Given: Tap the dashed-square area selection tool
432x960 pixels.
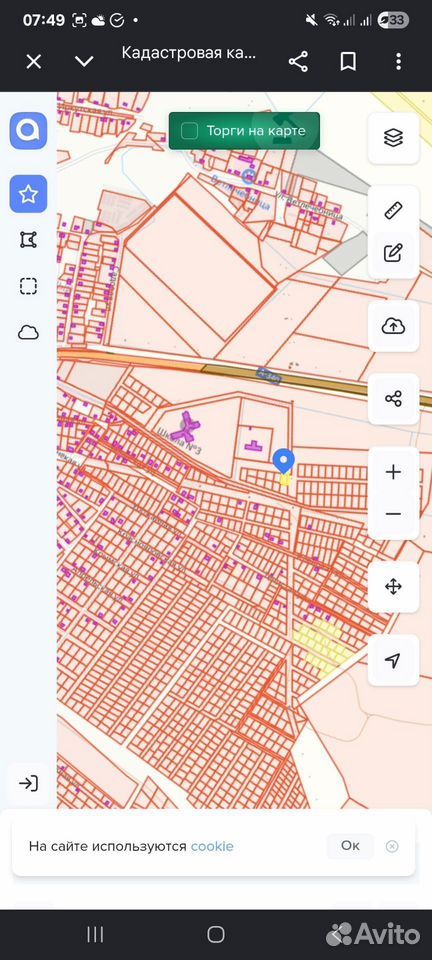Looking at the screenshot, I should (x=28, y=286).
